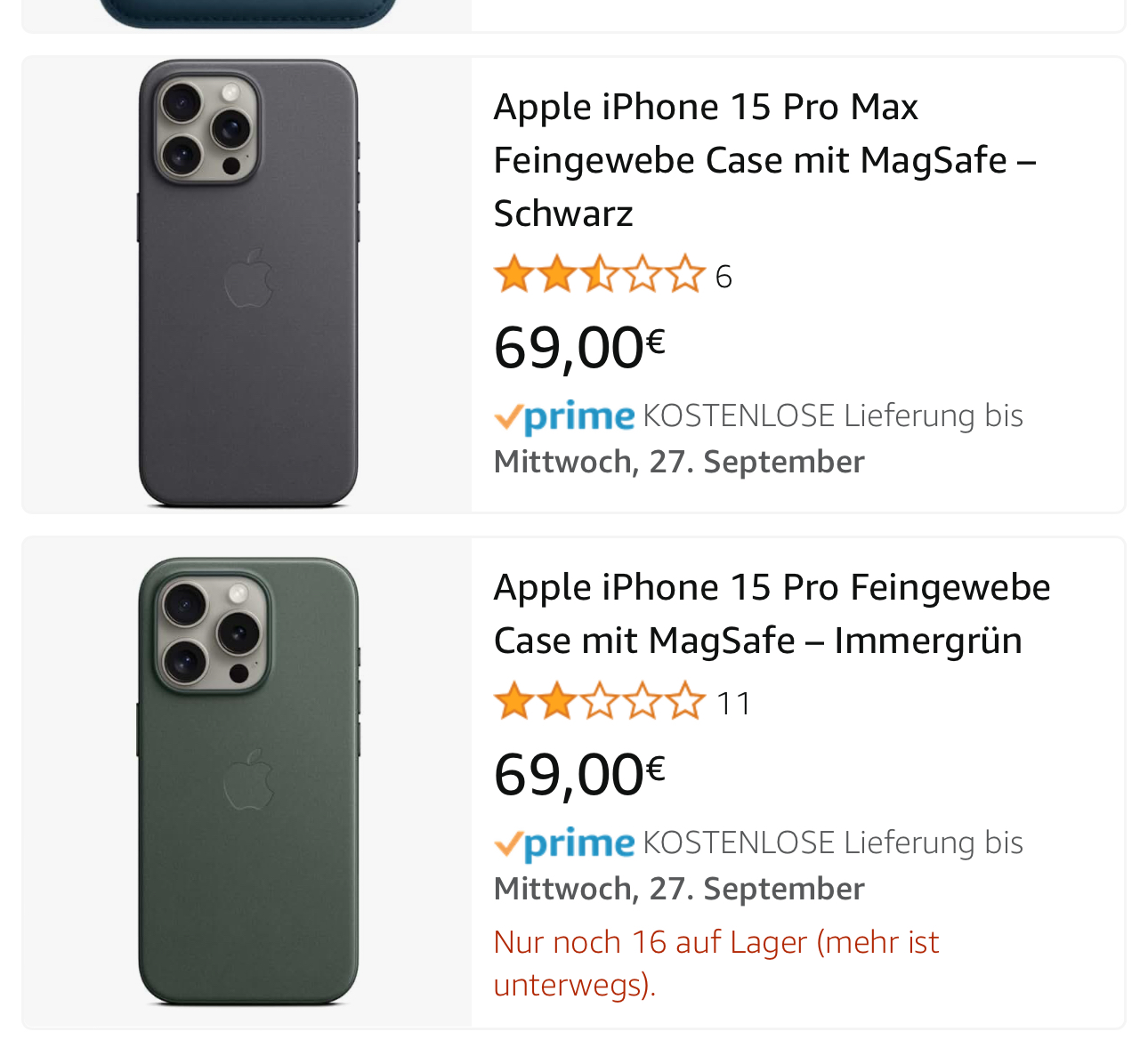Viewport: 1148px width, 1048px height.
Task: View star ratings for the Immergrün case
Action: [x=600, y=702]
